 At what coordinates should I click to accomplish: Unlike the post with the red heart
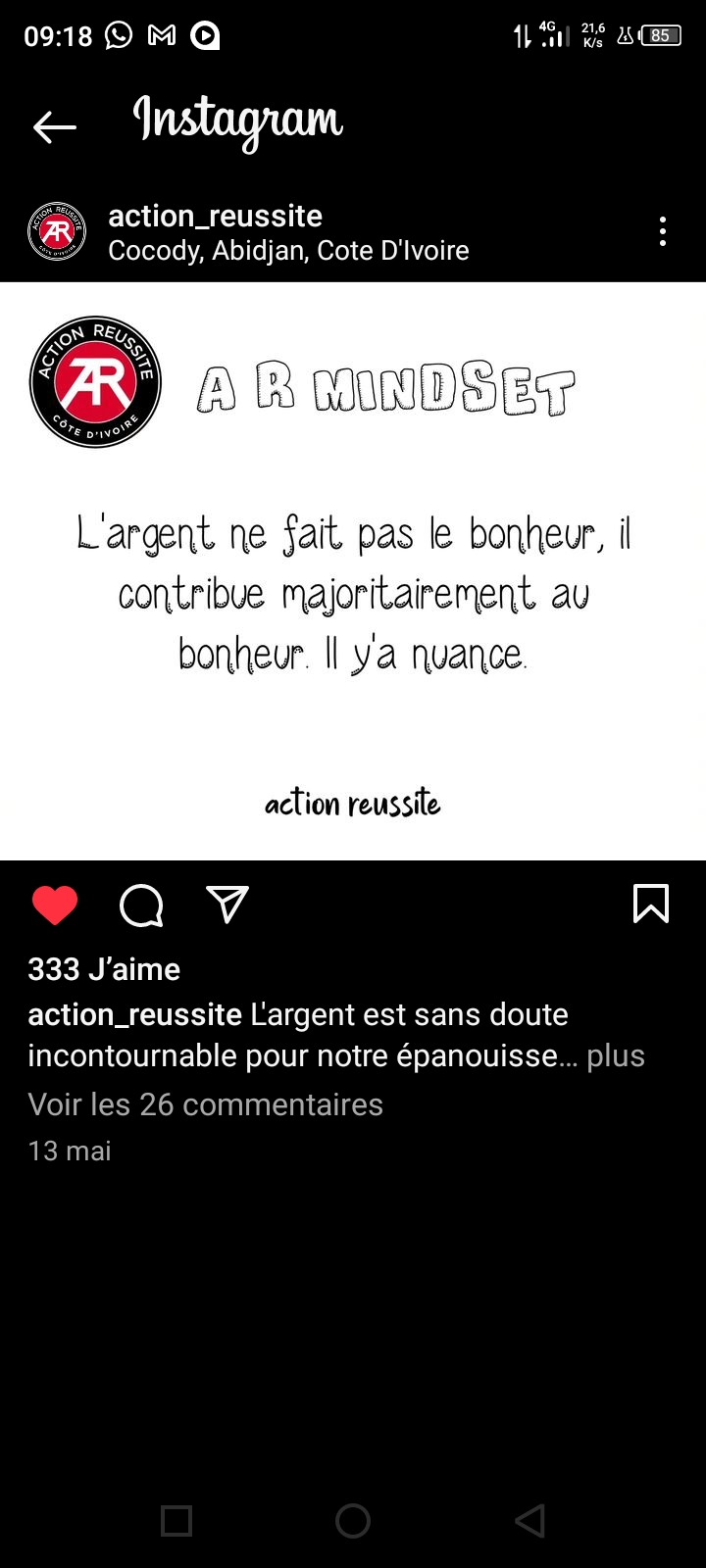(x=55, y=905)
